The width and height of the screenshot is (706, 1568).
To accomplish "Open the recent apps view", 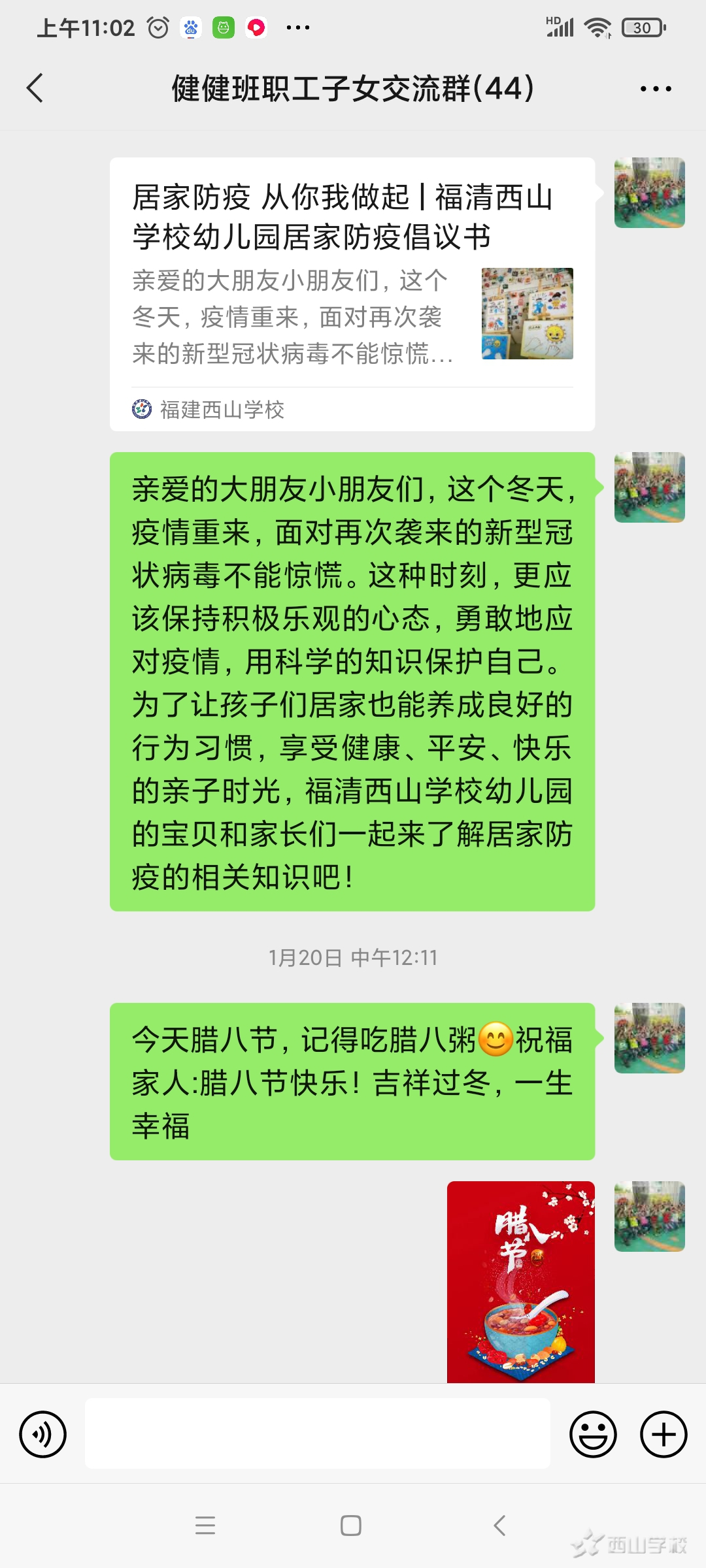I will [x=205, y=1526].
